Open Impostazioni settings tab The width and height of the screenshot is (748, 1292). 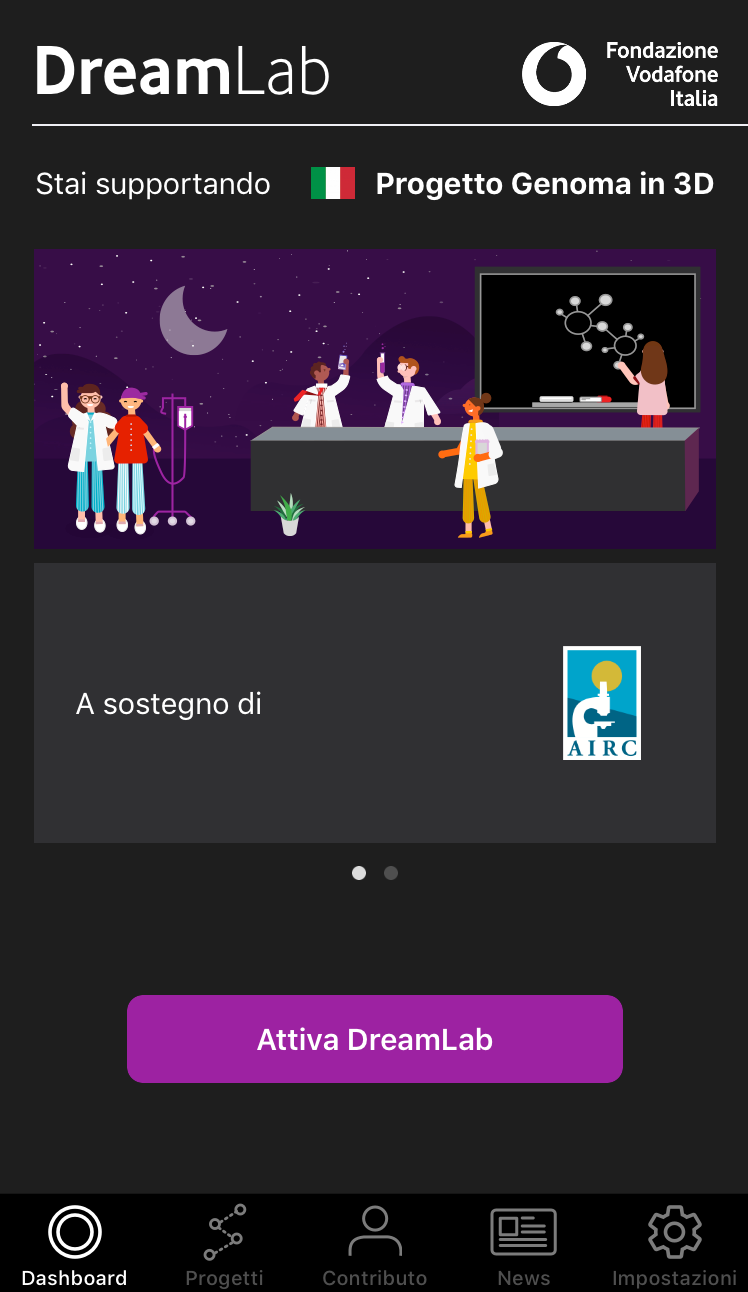674,1246
